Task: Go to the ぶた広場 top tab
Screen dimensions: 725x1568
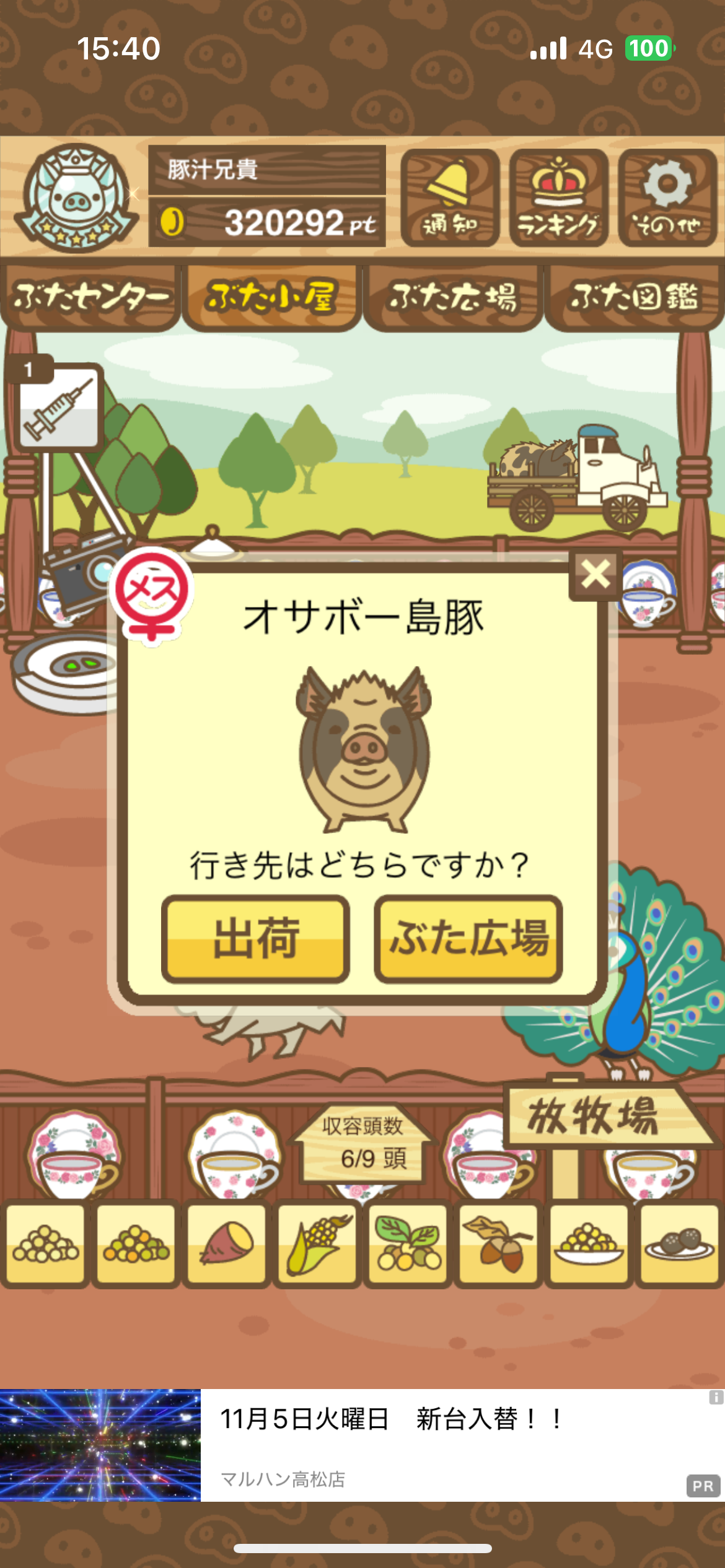Action: coord(453,297)
